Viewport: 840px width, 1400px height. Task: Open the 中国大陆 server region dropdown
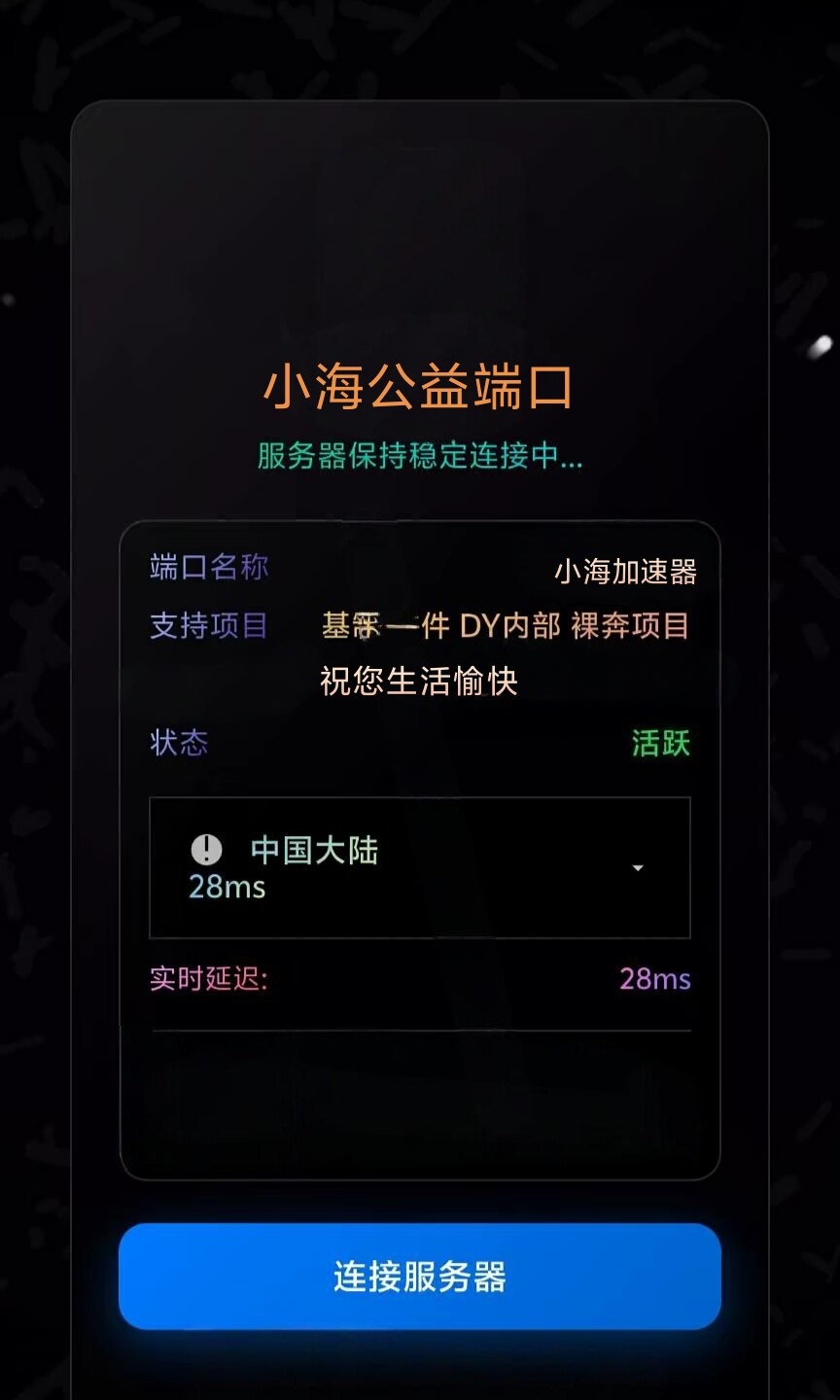click(420, 867)
